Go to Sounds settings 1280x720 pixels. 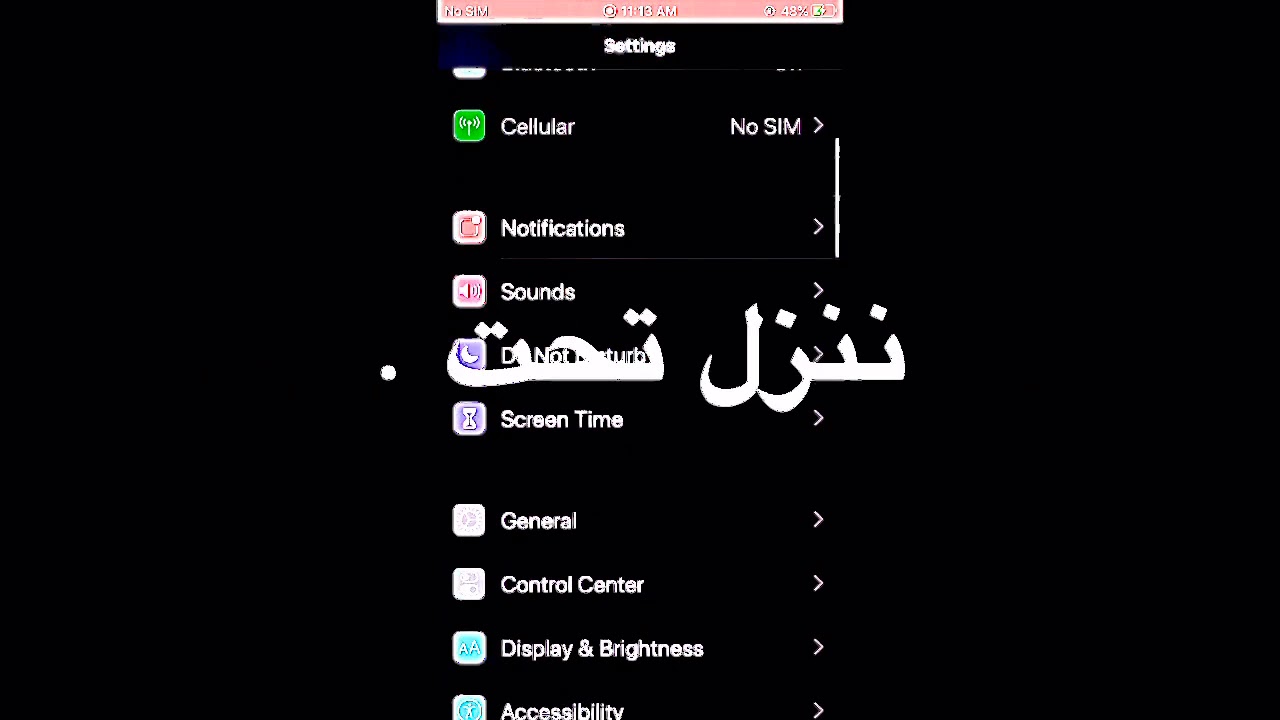point(640,292)
